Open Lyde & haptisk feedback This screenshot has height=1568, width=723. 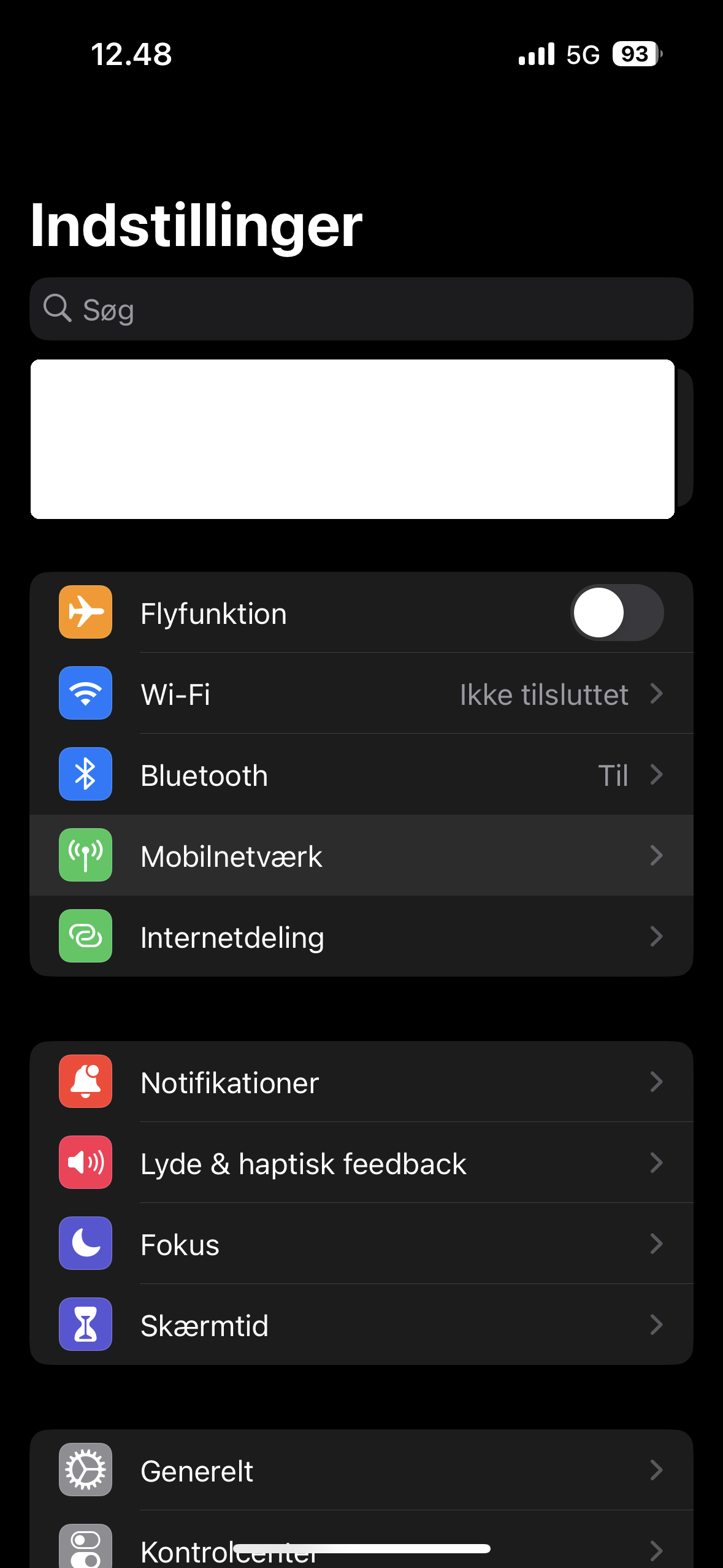pos(361,1163)
